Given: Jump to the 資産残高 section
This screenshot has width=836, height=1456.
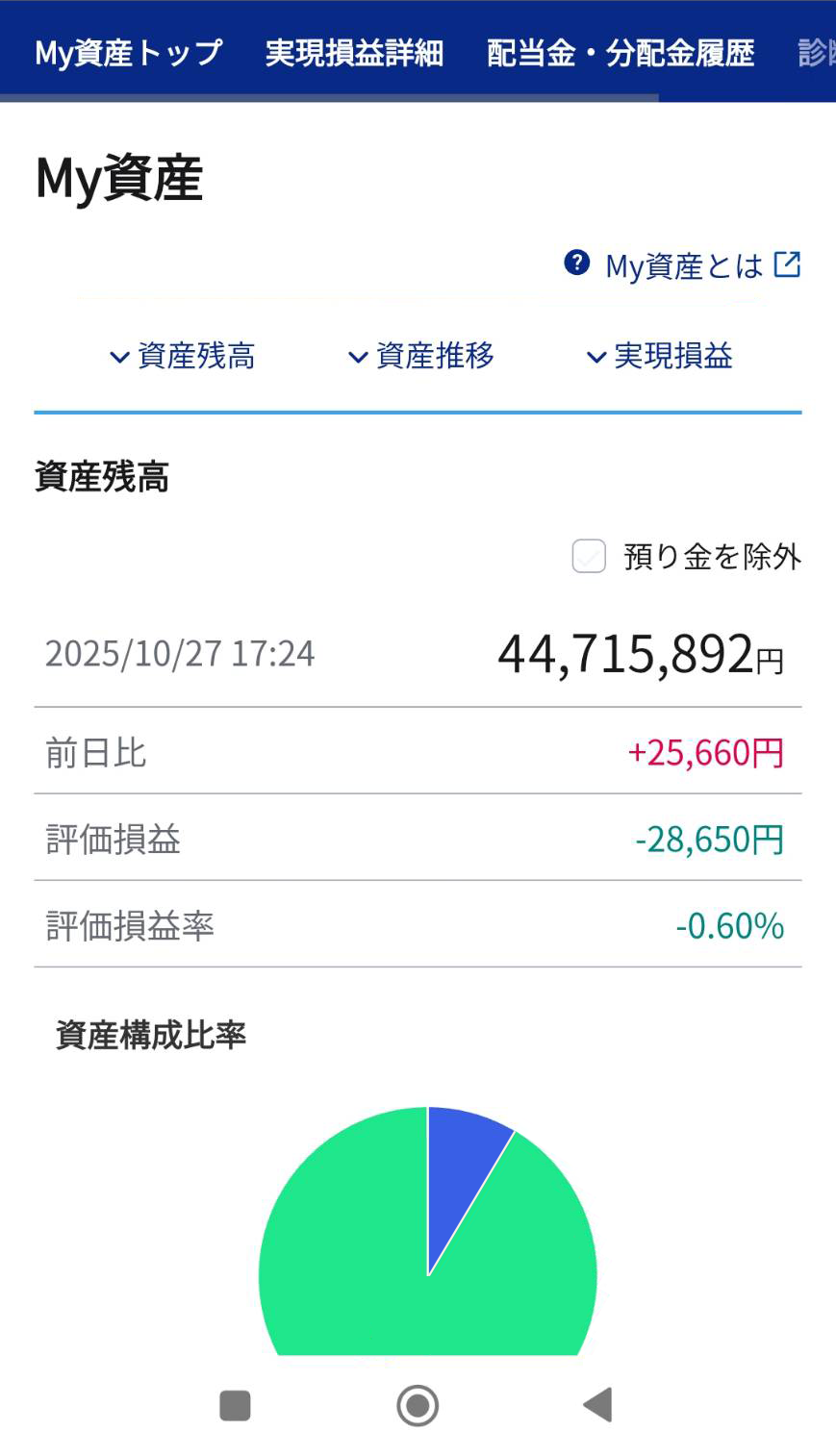Looking at the screenshot, I should tap(183, 357).
